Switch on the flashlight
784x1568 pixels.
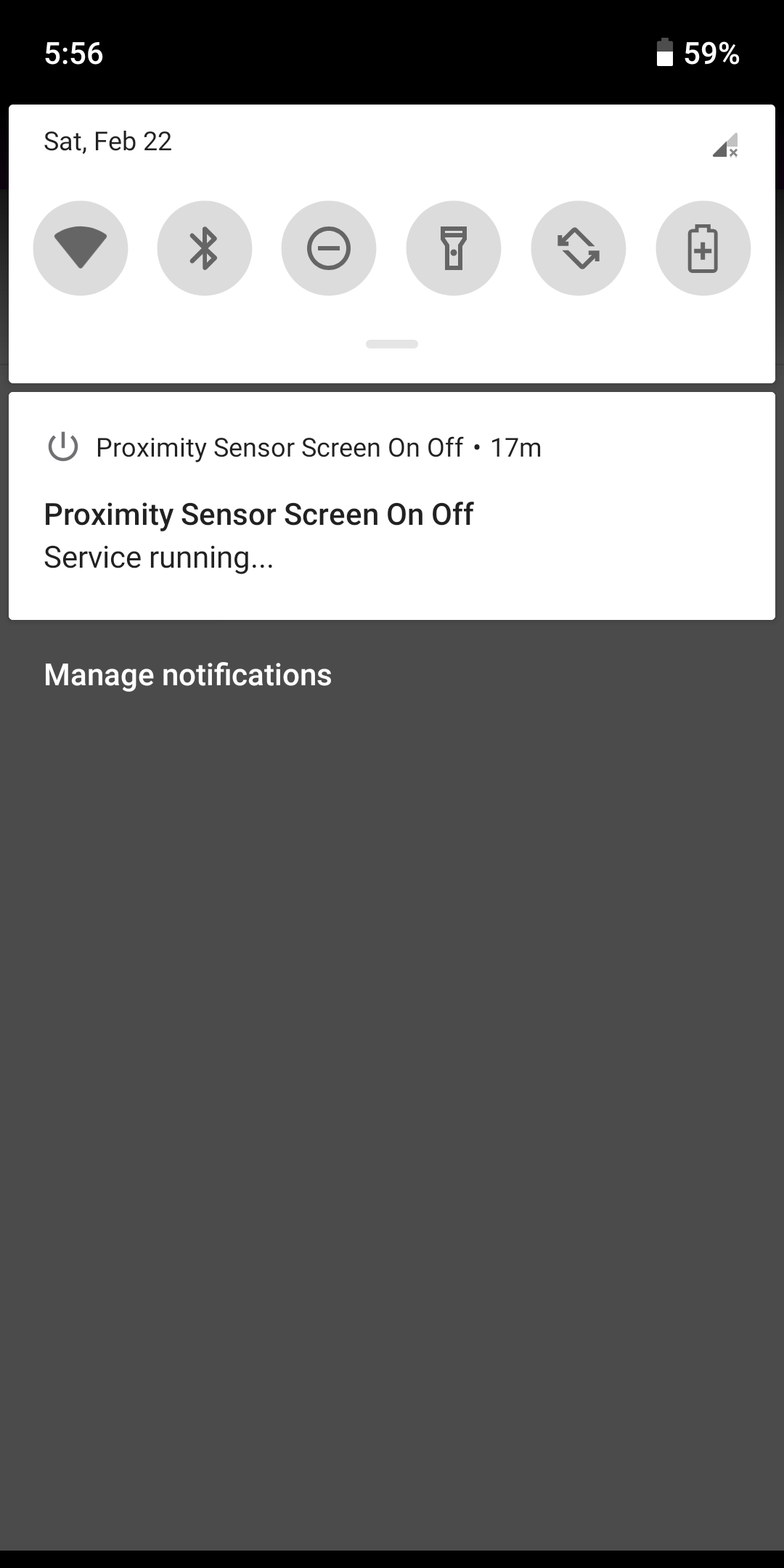454,248
